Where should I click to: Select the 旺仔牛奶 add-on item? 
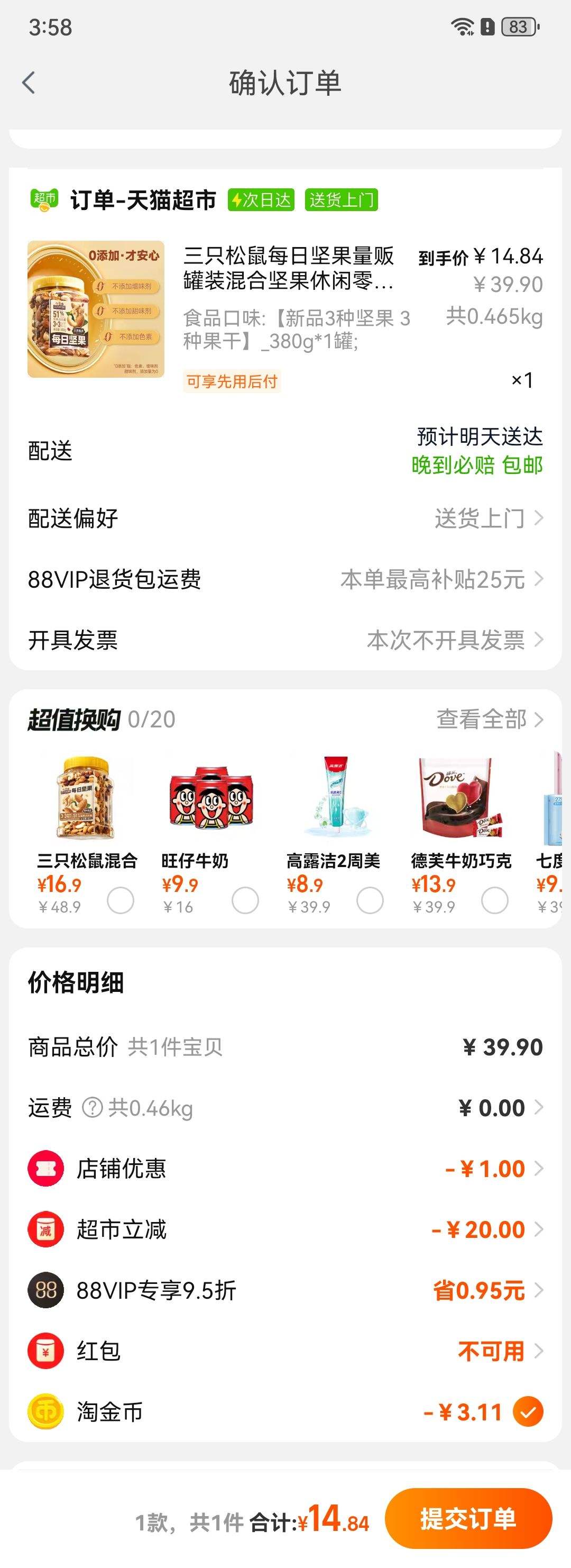[245, 900]
